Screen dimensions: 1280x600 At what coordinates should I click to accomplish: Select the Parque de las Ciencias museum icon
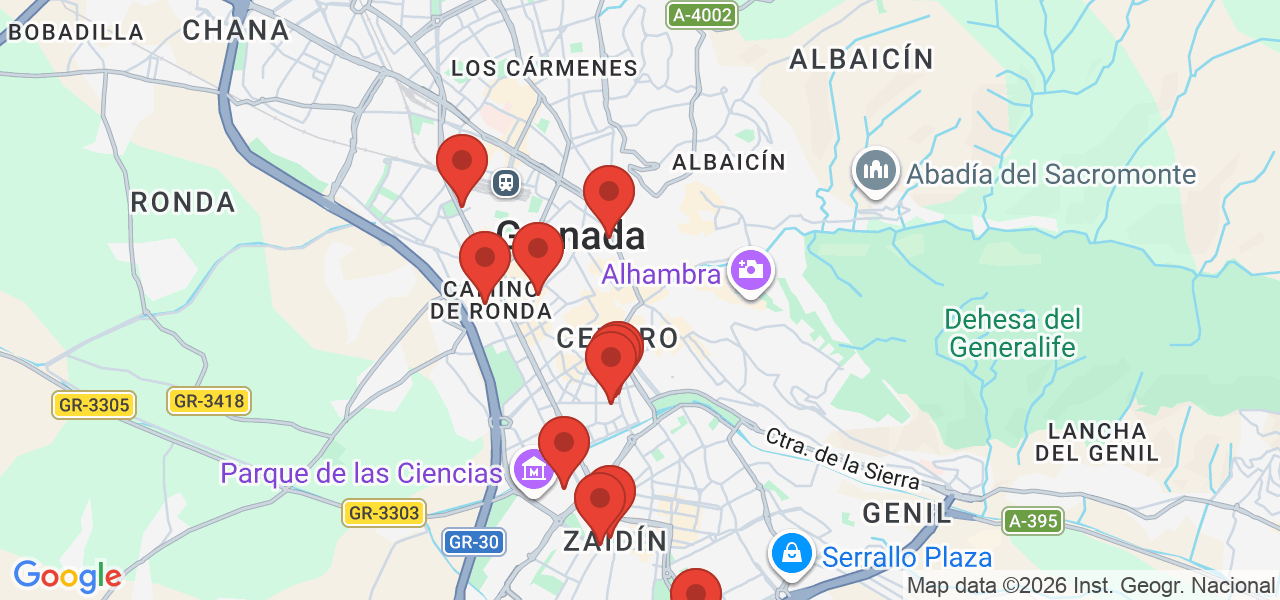pyautogui.click(x=533, y=471)
